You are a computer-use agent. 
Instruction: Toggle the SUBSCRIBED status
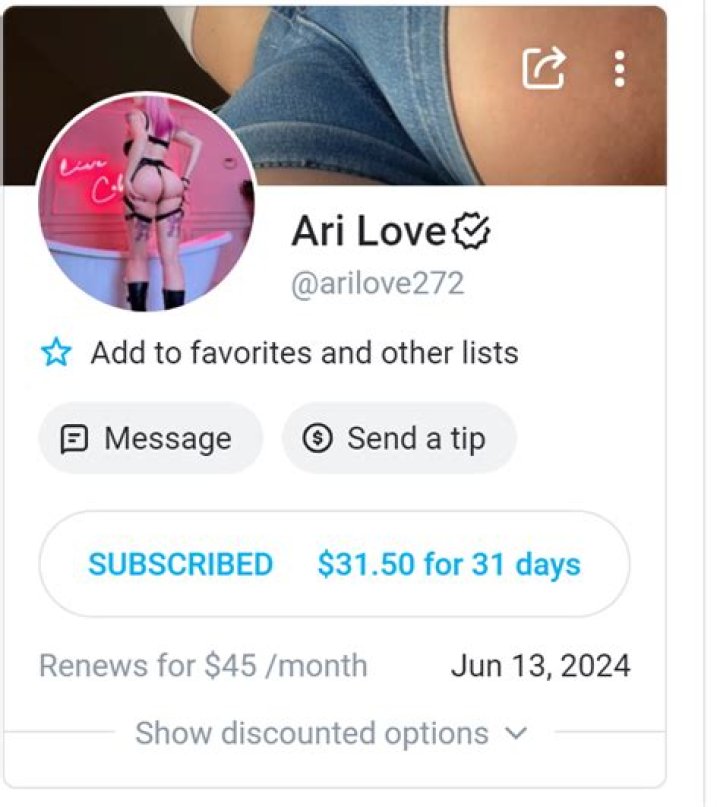coord(181,564)
